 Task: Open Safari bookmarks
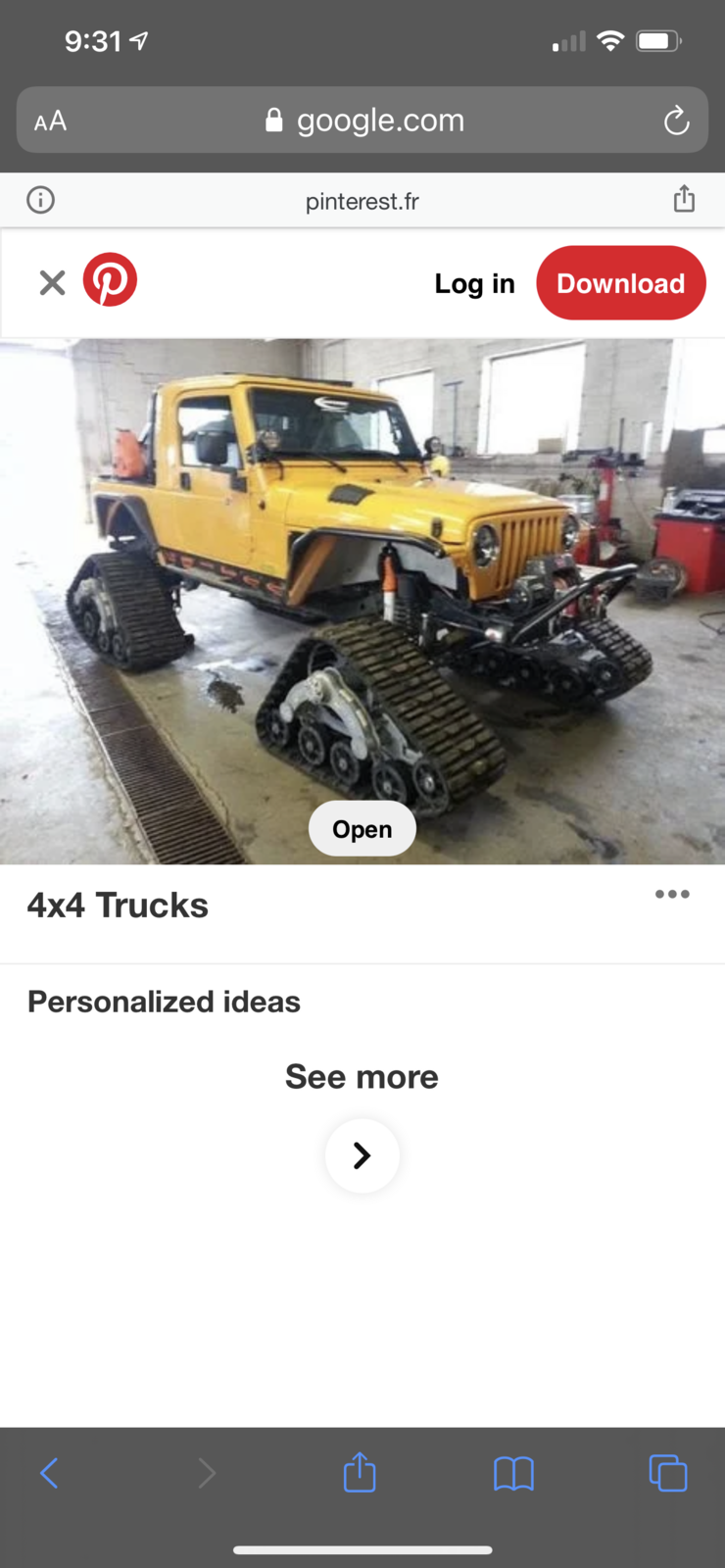pos(513,1473)
